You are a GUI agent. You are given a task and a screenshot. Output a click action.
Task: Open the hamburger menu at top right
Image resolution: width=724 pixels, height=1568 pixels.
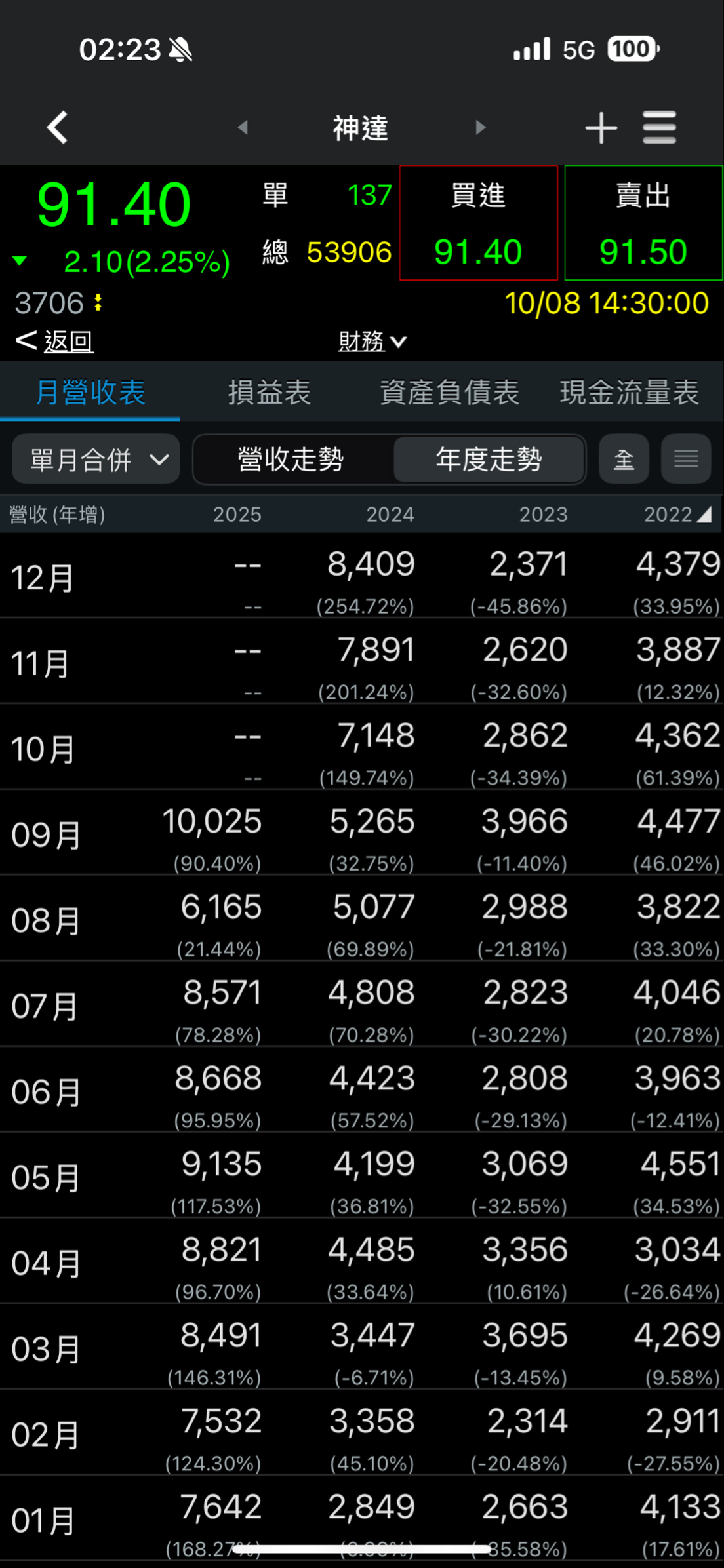point(659,127)
